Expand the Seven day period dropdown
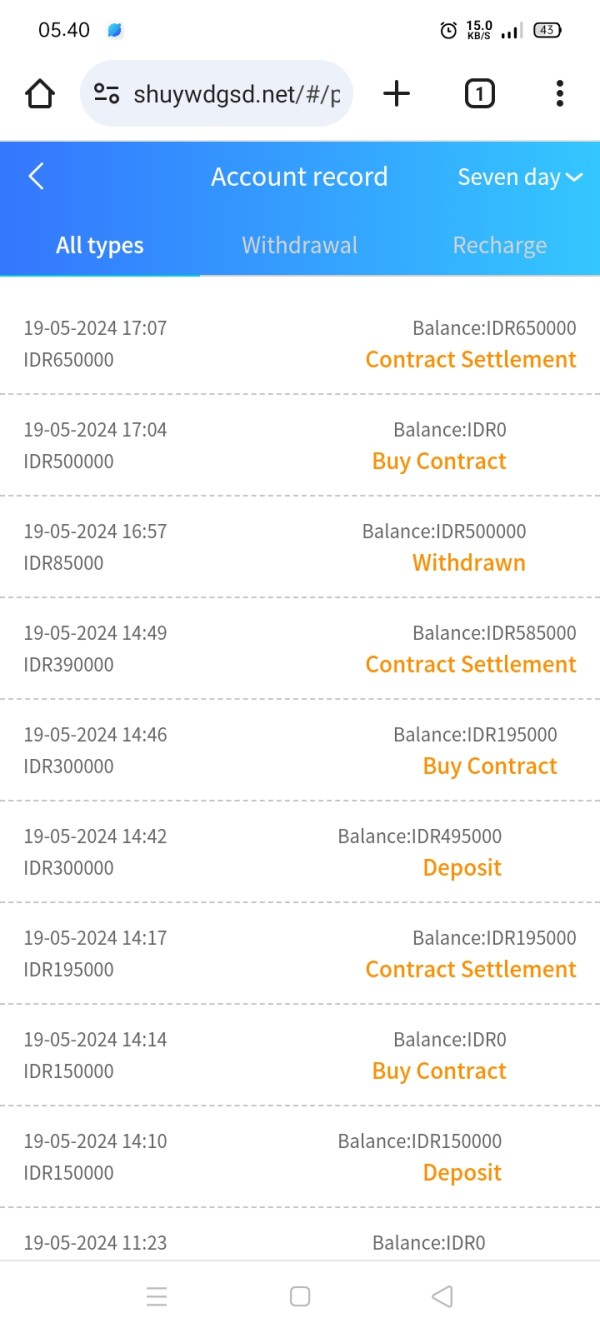Screen dimensions: 600x1333 520,177
